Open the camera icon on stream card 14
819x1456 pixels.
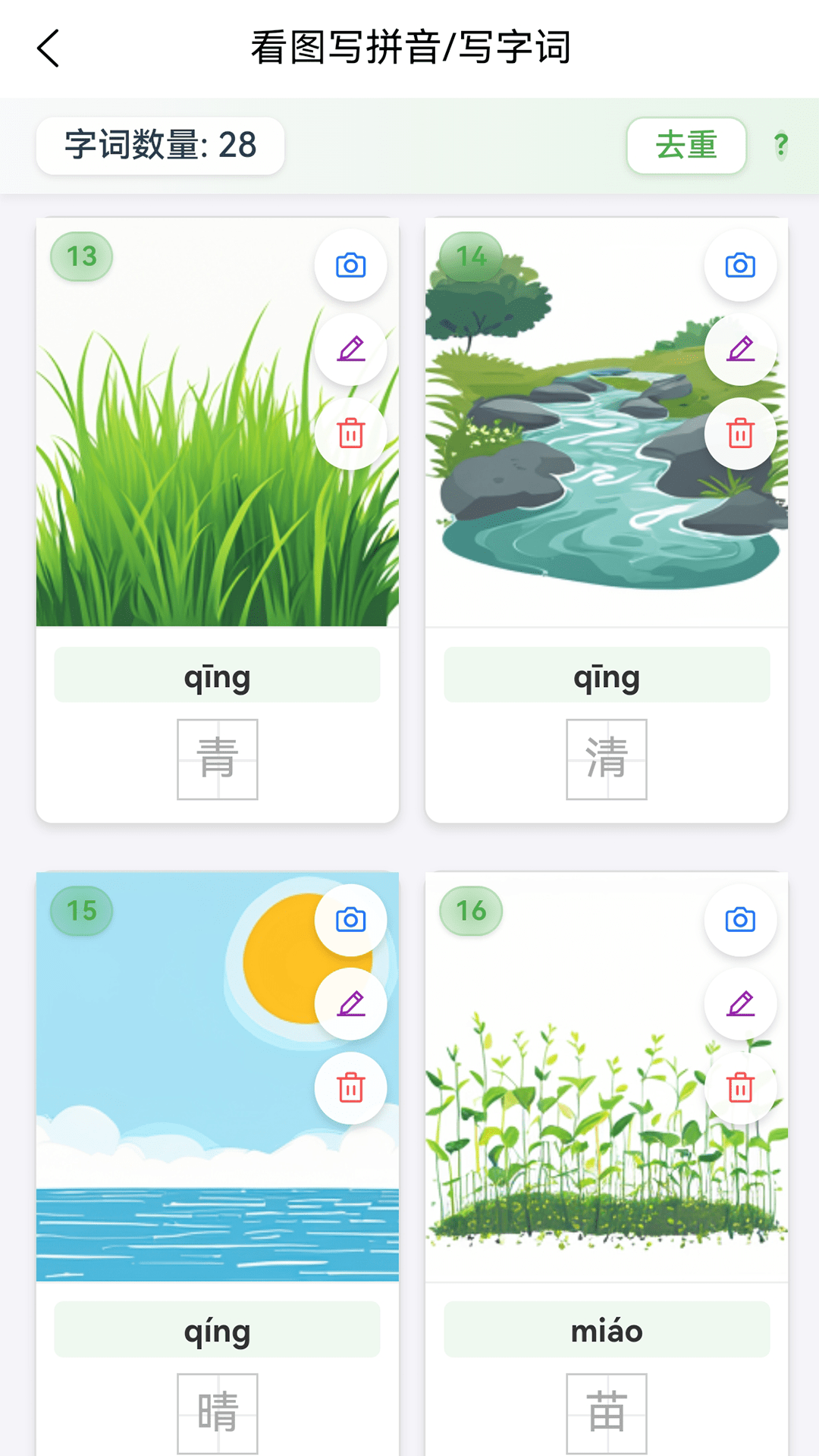[x=740, y=265]
